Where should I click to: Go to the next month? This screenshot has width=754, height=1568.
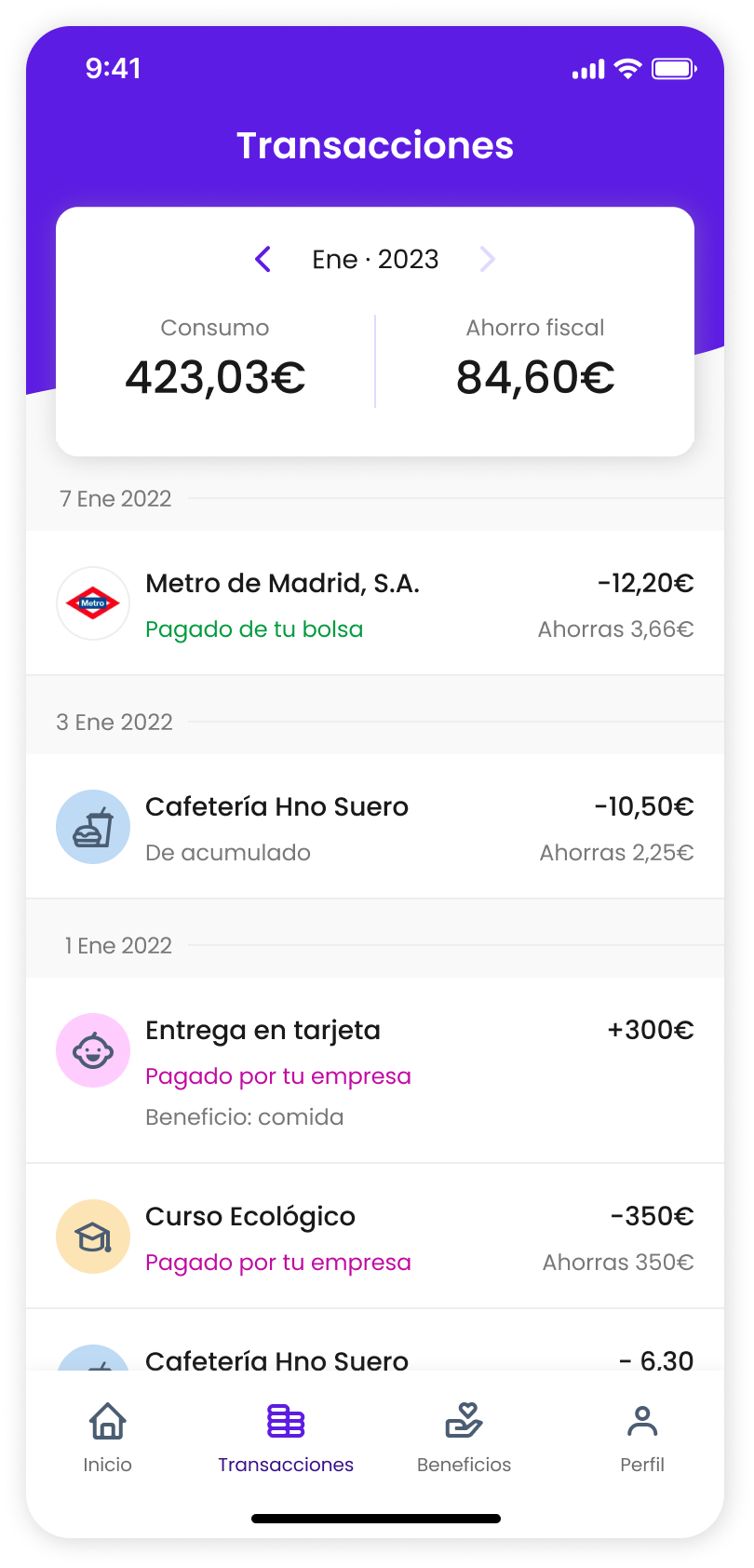[x=487, y=259]
